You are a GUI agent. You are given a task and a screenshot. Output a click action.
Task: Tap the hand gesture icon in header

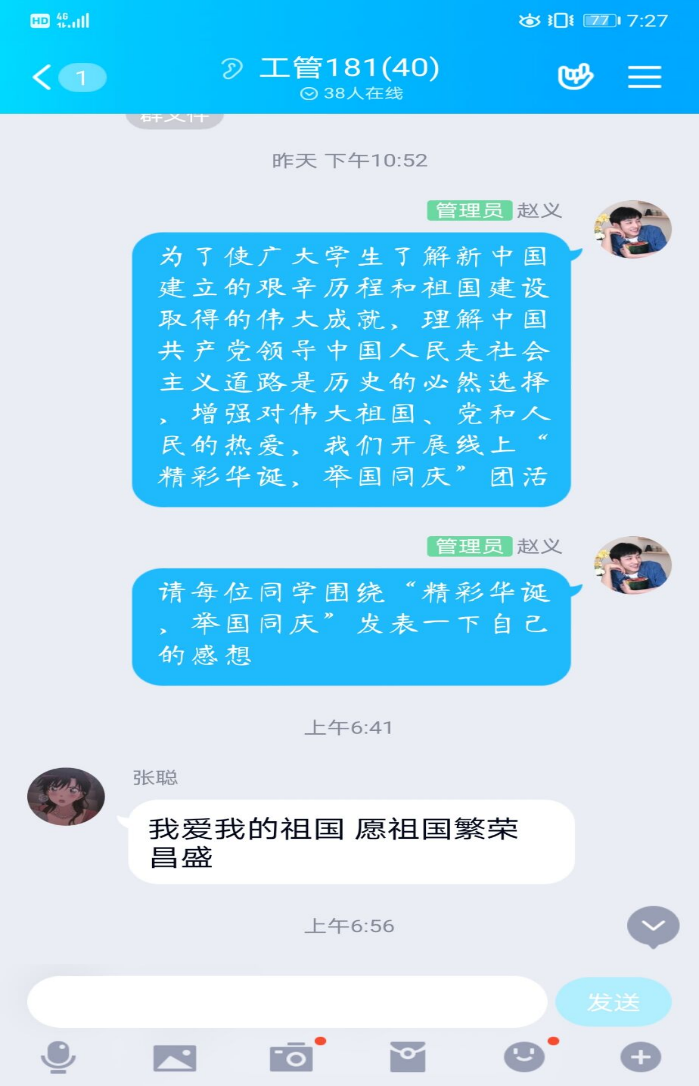(575, 77)
